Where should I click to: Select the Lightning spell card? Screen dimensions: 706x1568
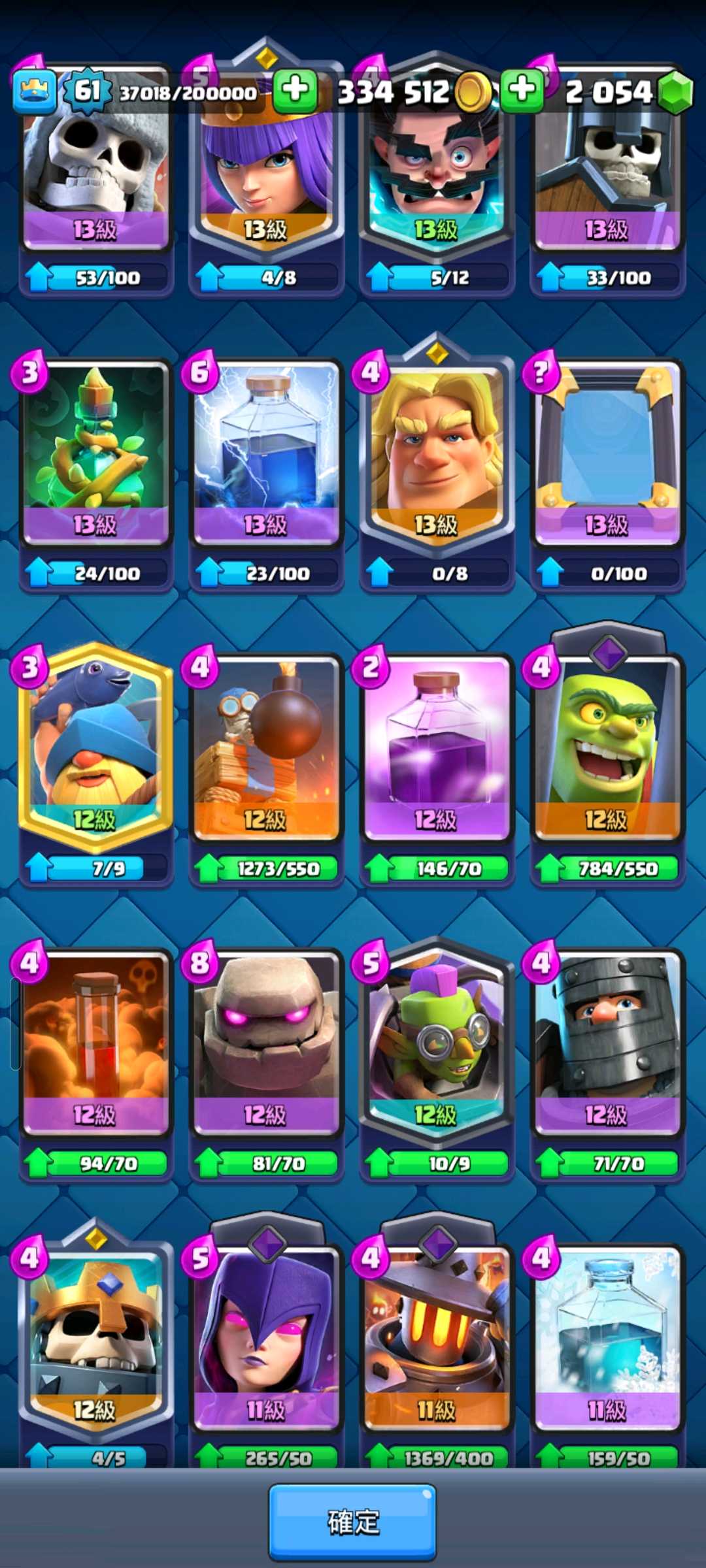[266, 451]
